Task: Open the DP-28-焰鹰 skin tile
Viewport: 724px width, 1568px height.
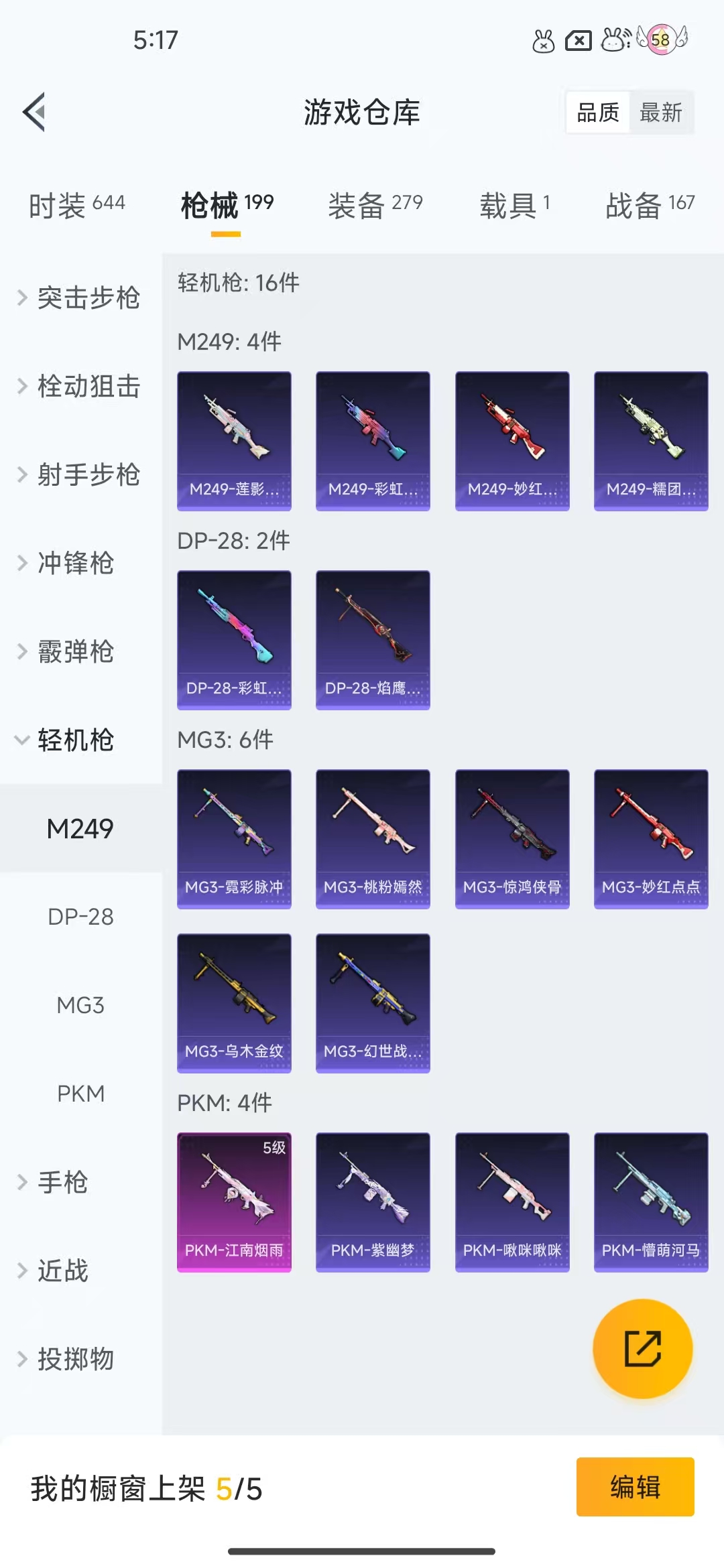Action: pyautogui.click(x=373, y=640)
